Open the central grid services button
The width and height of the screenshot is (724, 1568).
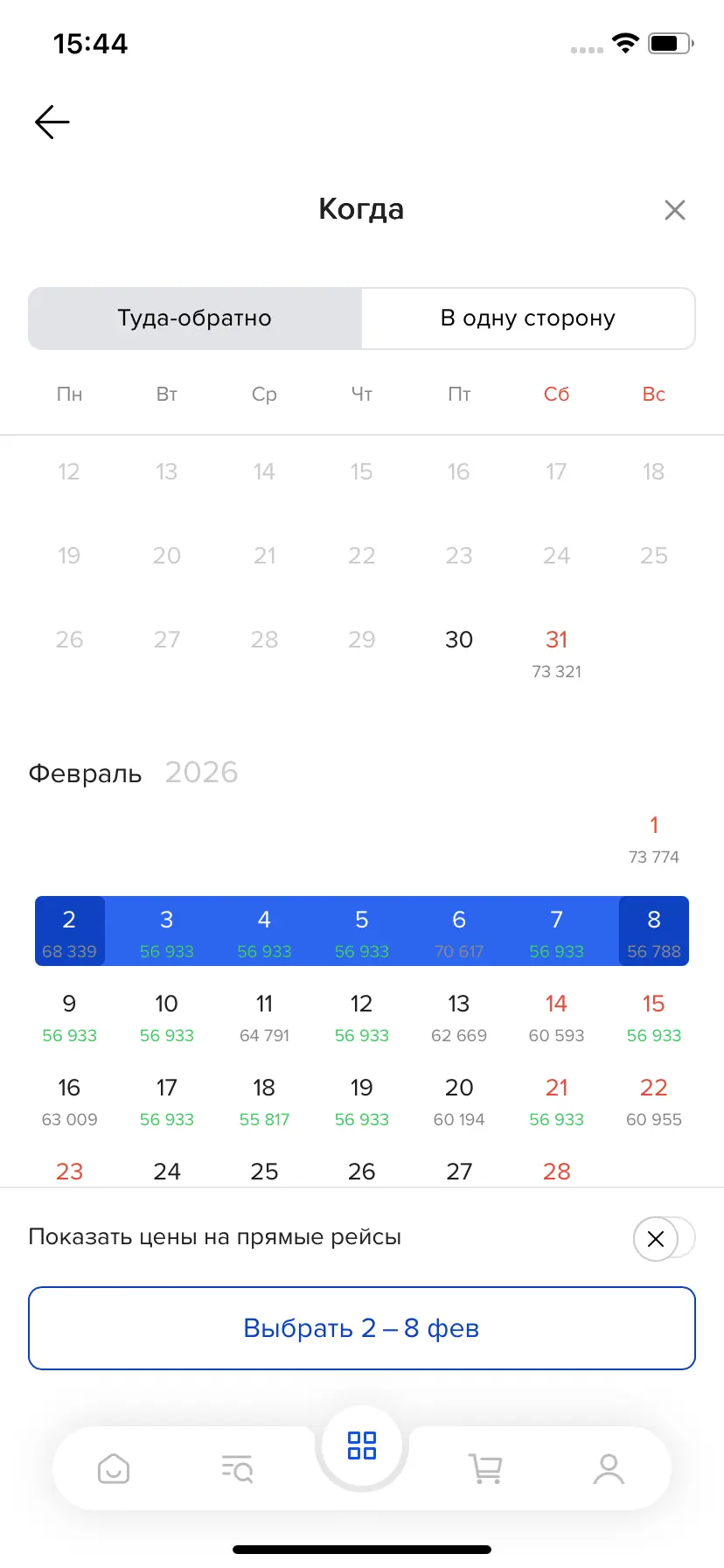coord(362,1445)
